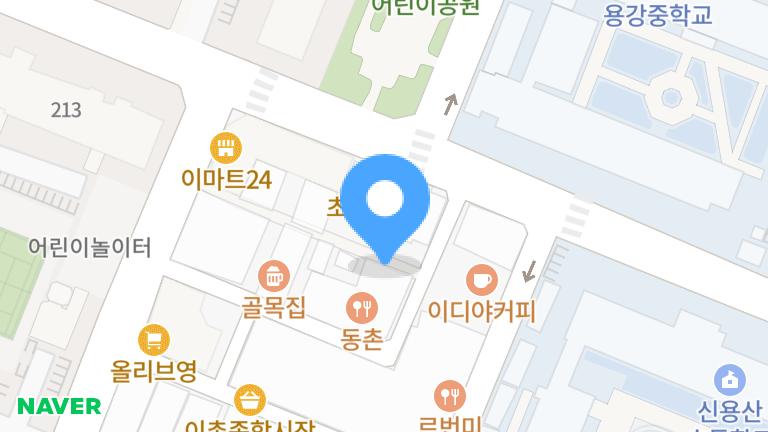Image resolution: width=768 pixels, height=432 pixels.
Task: Open the 이마트24 store marker
Action: pos(227,149)
